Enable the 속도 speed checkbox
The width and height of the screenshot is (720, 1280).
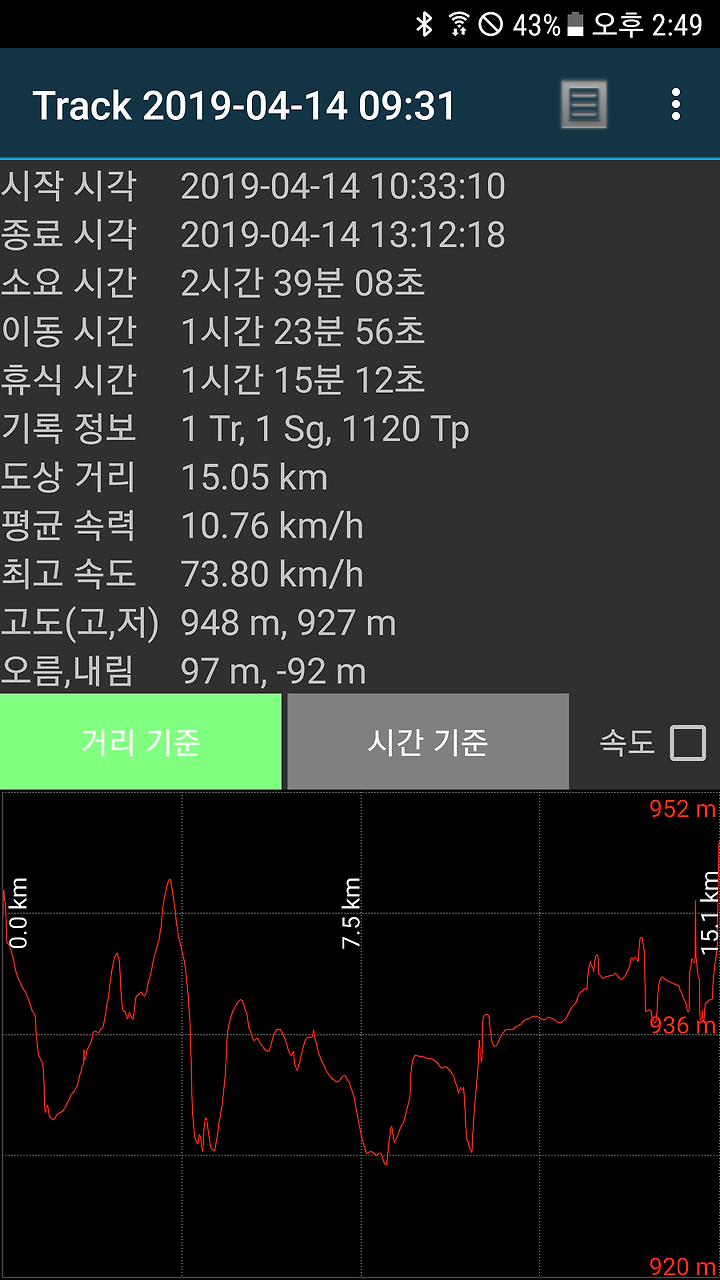[687, 743]
